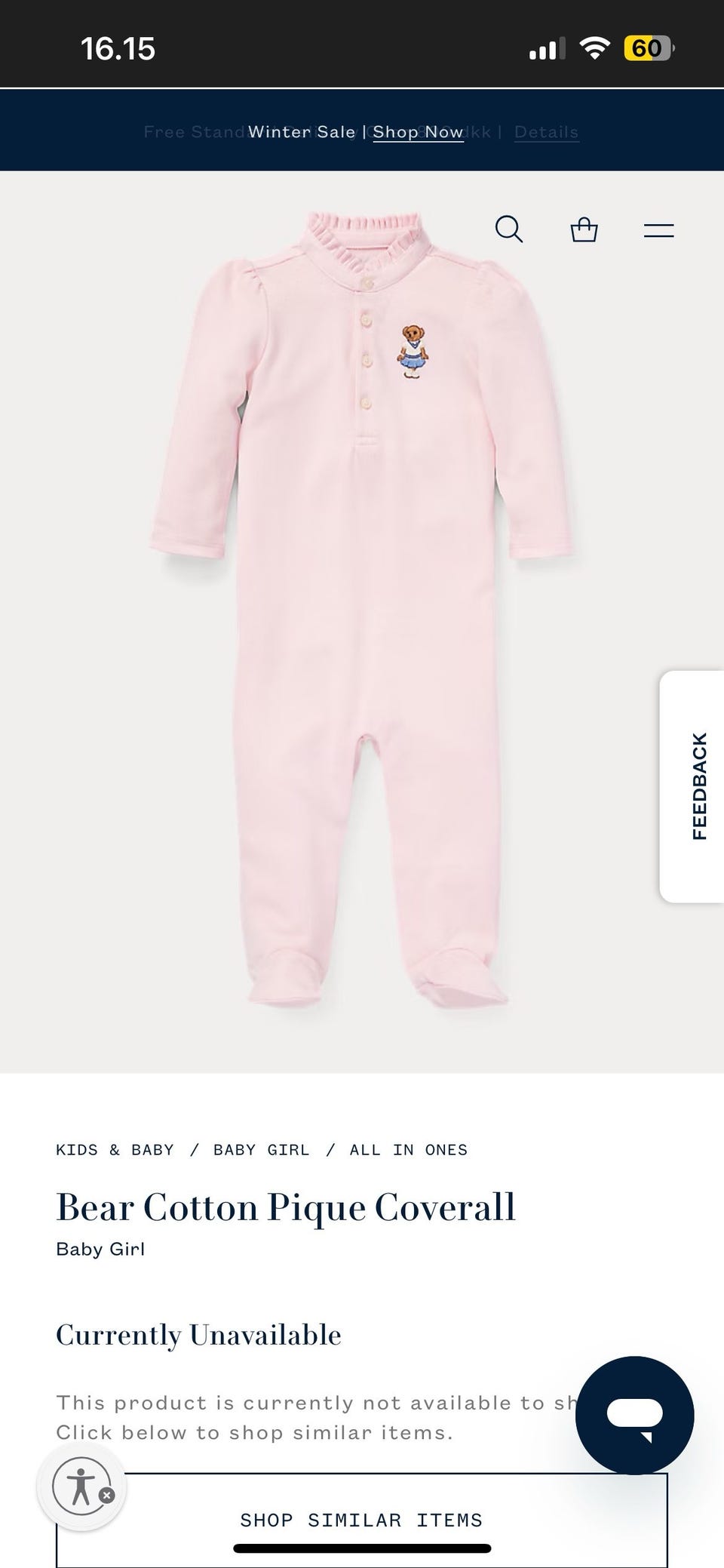Open the search magnifier icon

508,229
